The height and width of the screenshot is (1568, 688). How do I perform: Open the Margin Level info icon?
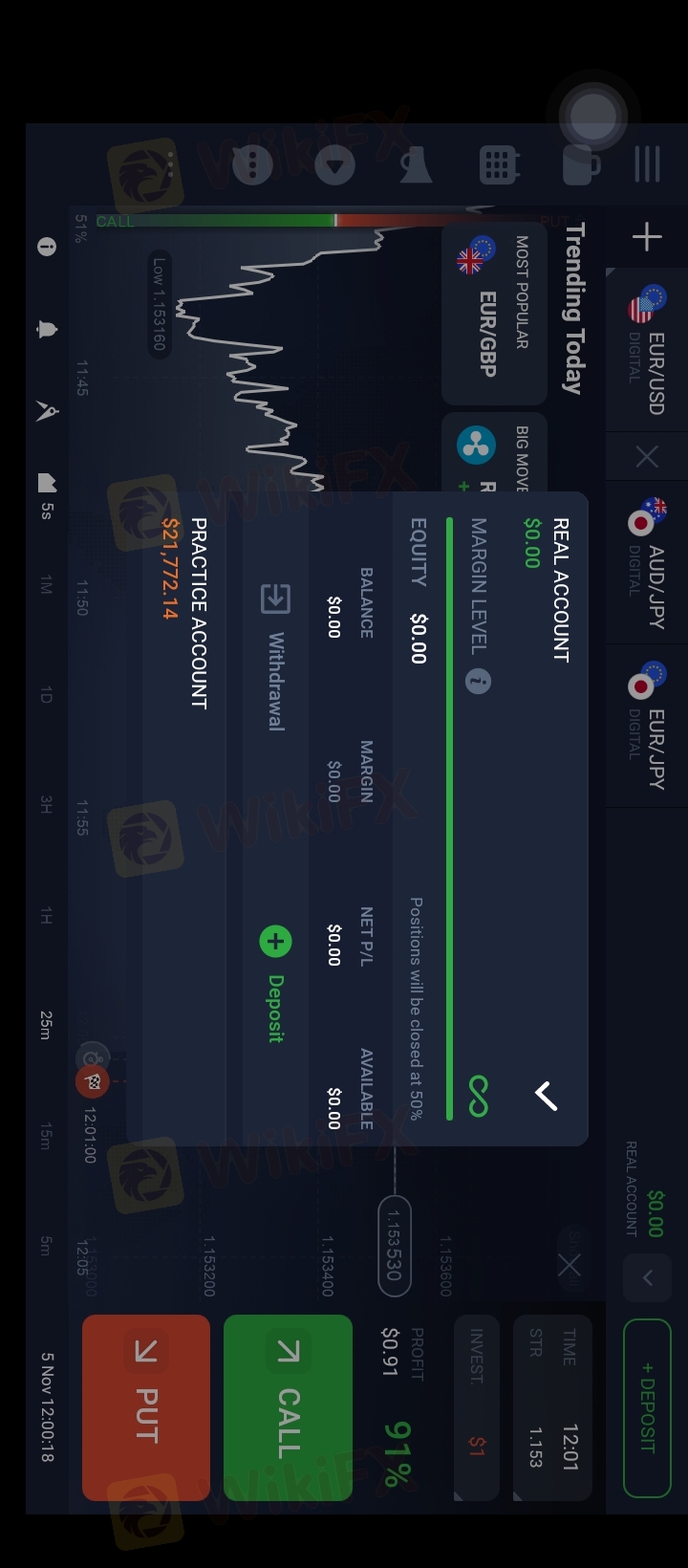(x=478, y=682)
